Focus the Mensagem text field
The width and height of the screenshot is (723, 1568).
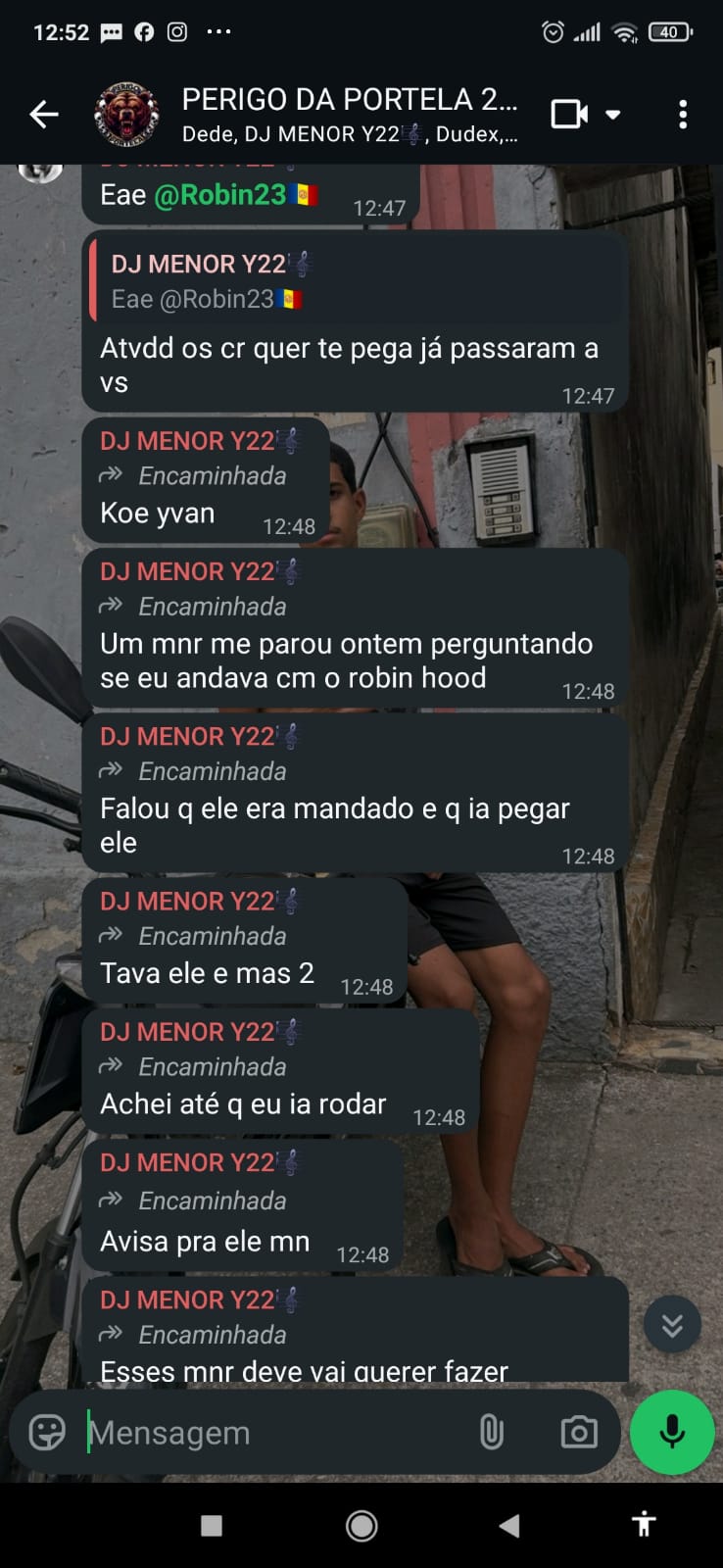(274, 1433)
